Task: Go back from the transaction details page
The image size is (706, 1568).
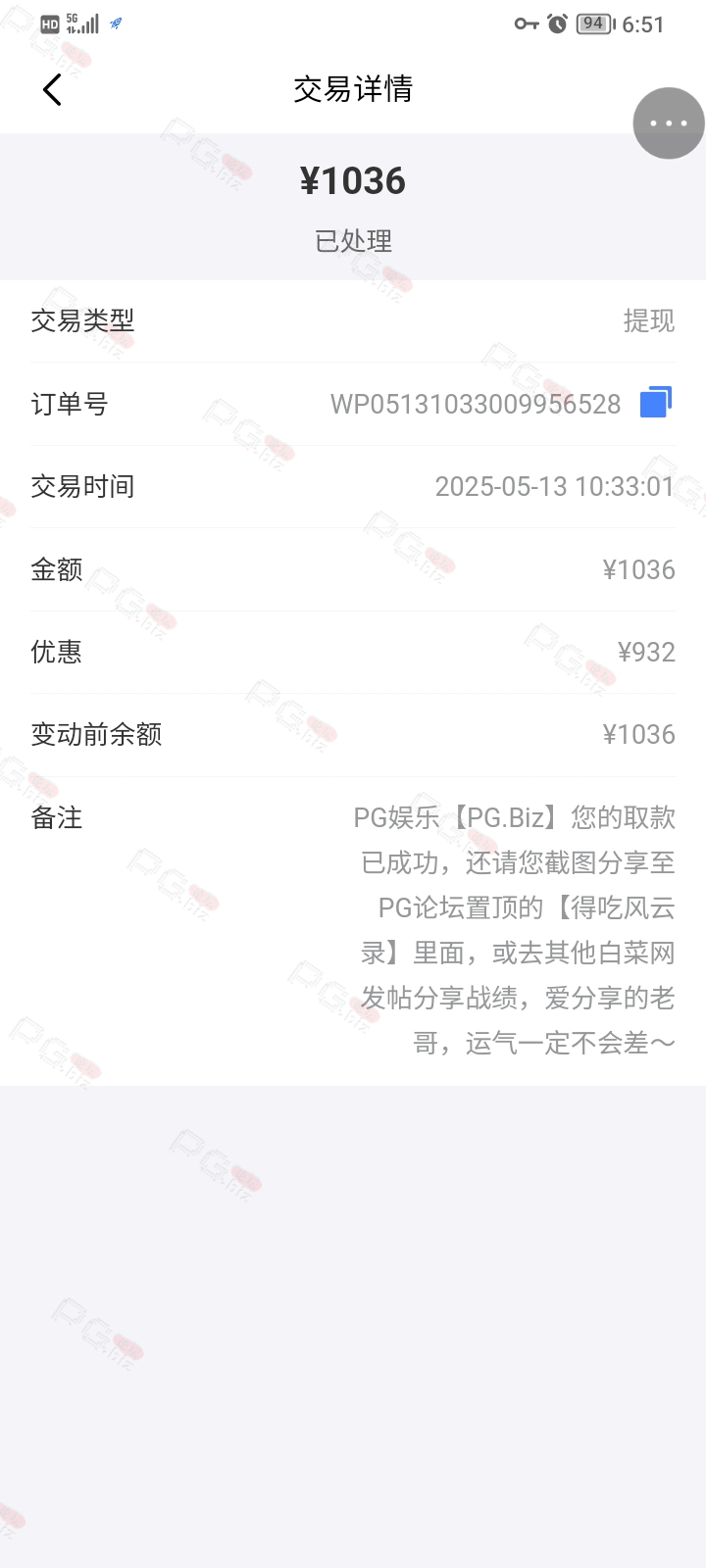Action: (x=53, y=90)
